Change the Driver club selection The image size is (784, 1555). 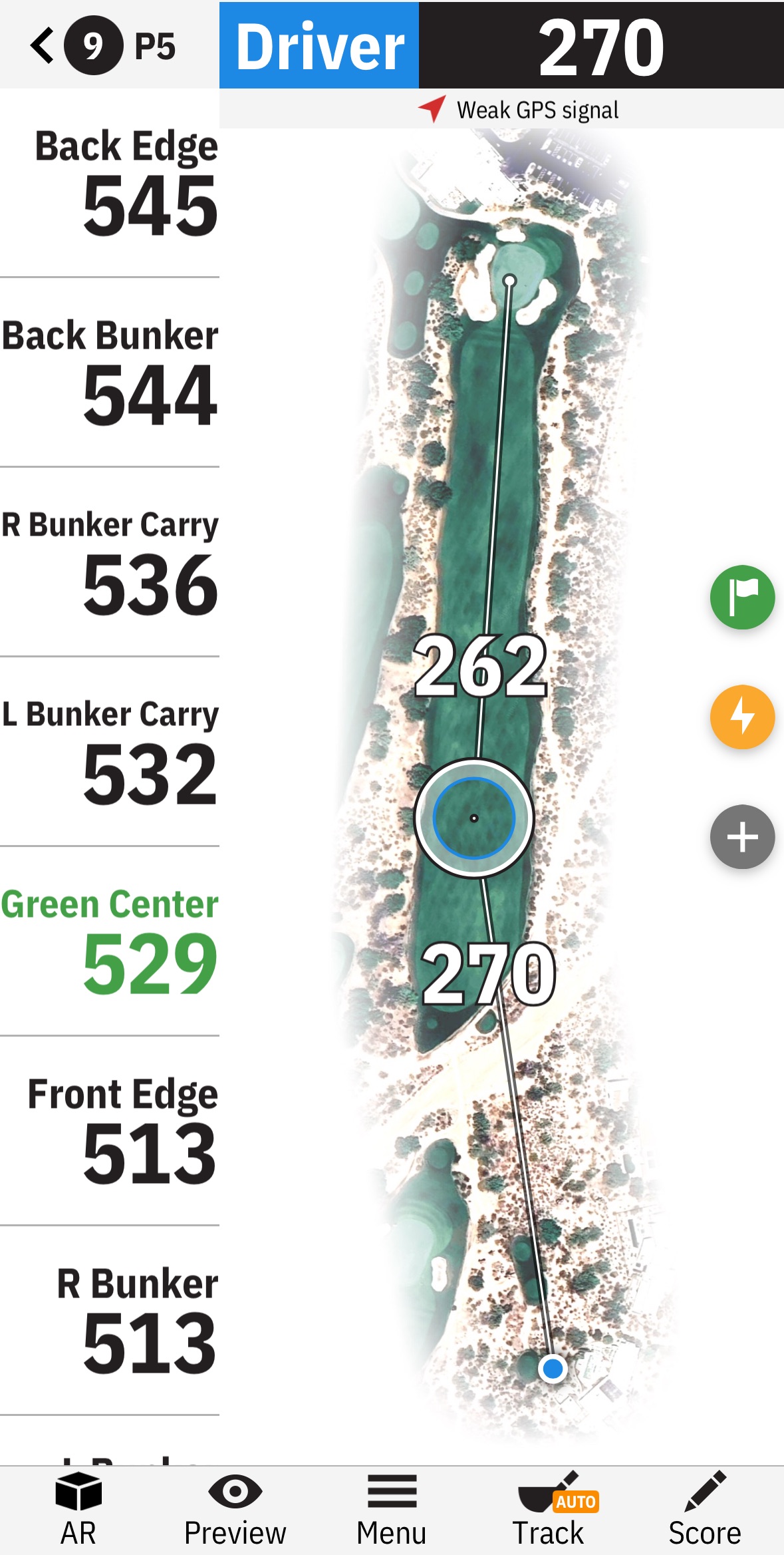click(x=319, y=46)
